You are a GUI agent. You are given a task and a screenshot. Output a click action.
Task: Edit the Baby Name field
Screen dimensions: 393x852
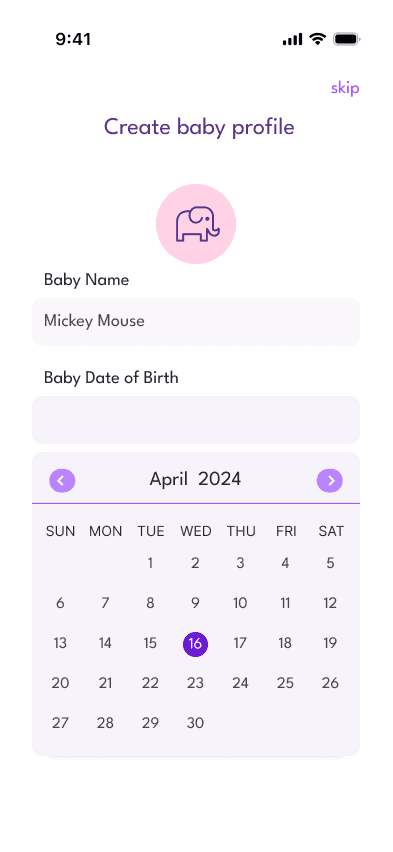tap(196, 322)
